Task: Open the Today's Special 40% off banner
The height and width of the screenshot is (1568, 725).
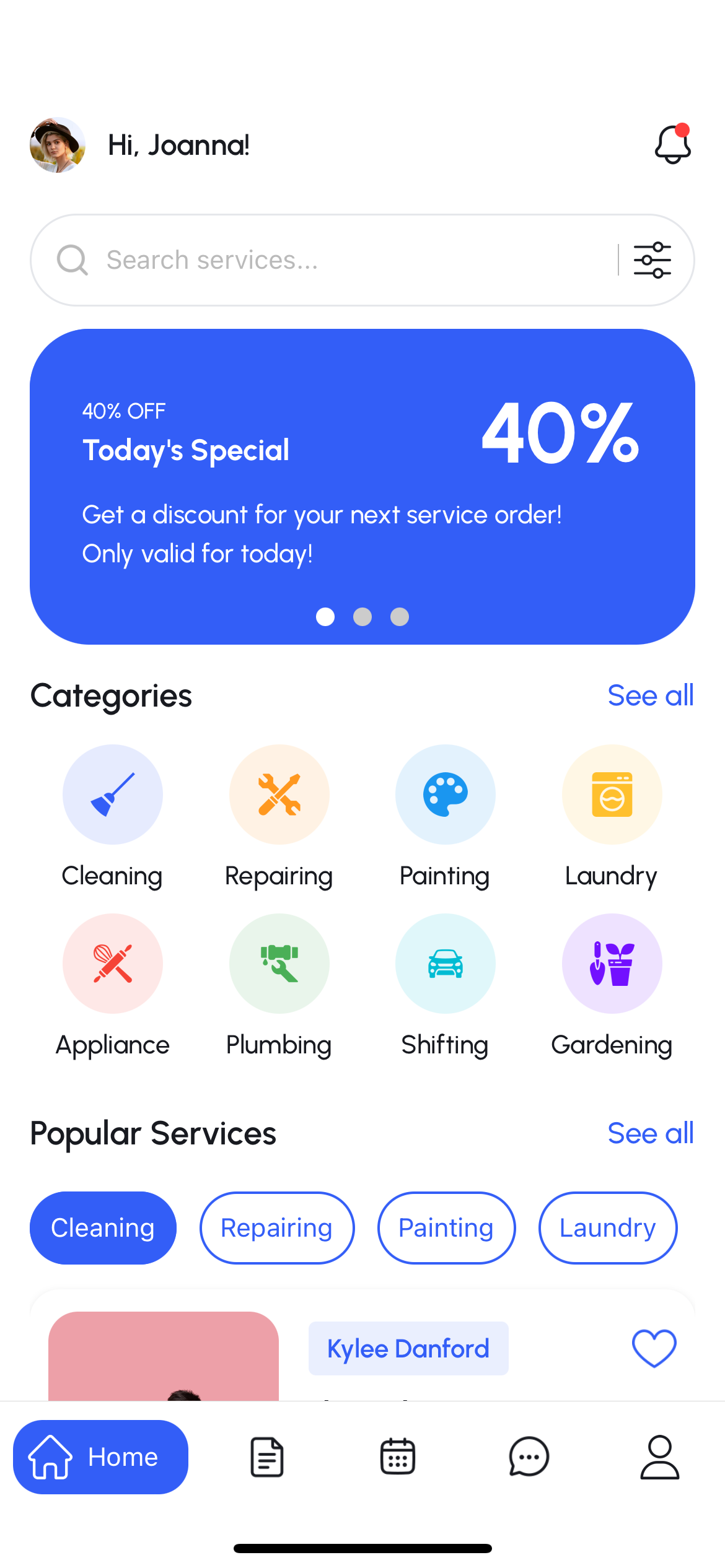Action: [x=362, y=486]
